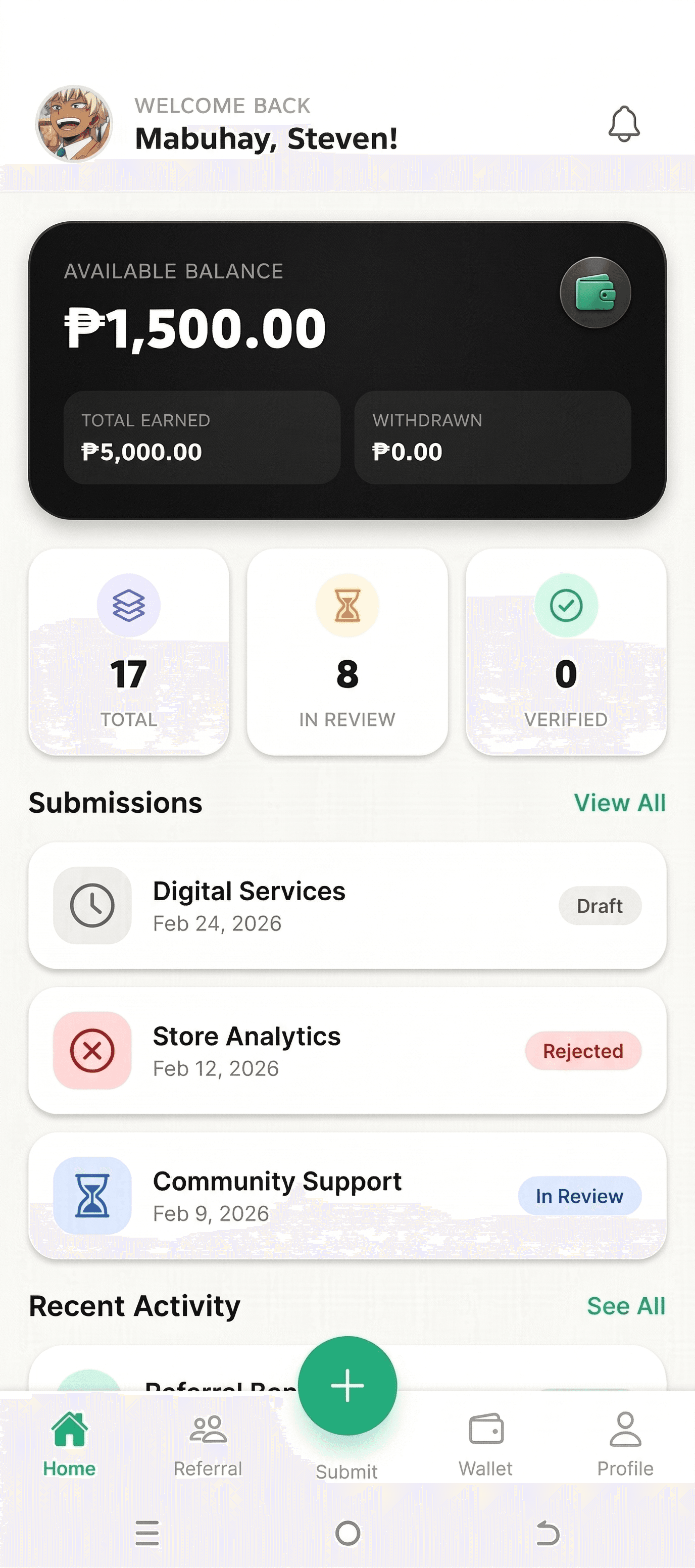Viewport: 695px width, 1568px height.
Task: Click the wallet icon on the balance card
Action: point(596,293)
